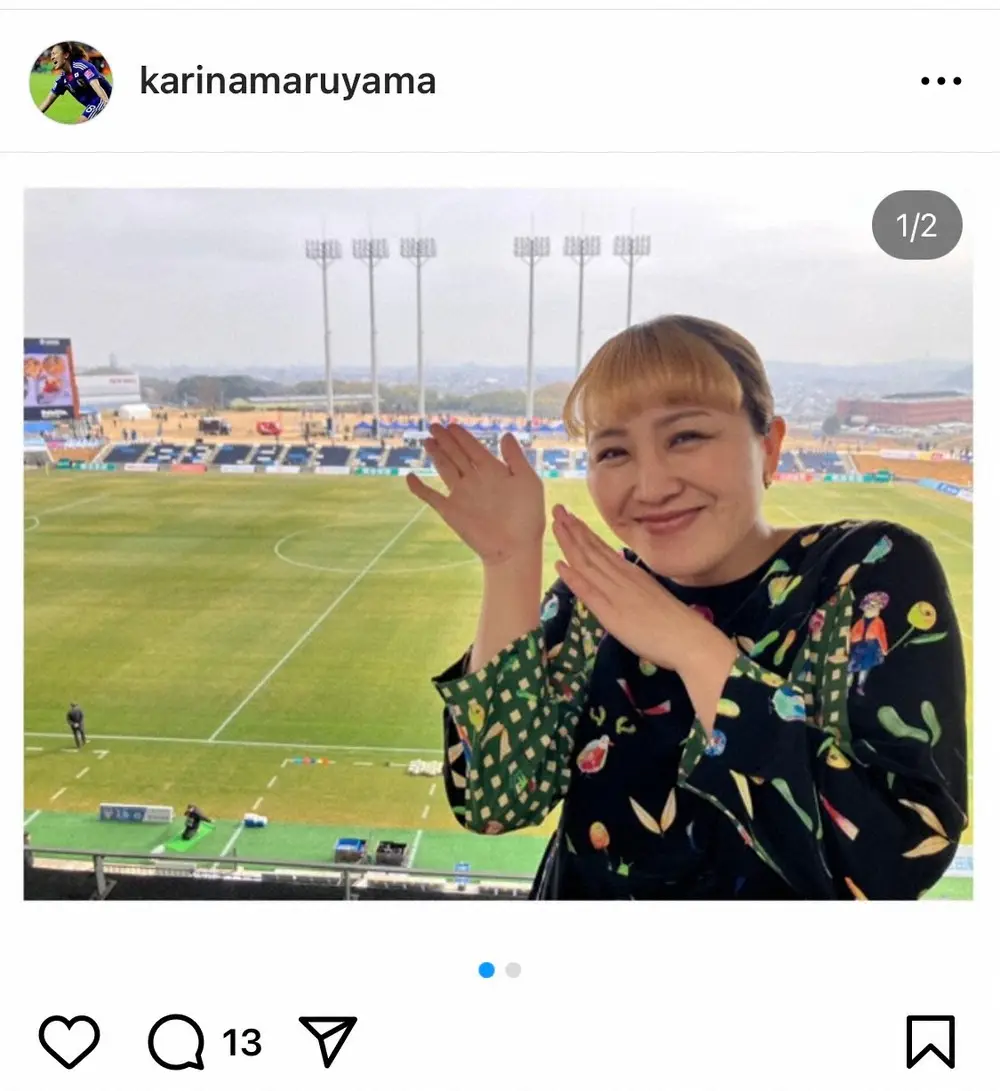Open the comments on this post
This screenshot has height=1091, width=1000.
click(x=177, y=1041)
